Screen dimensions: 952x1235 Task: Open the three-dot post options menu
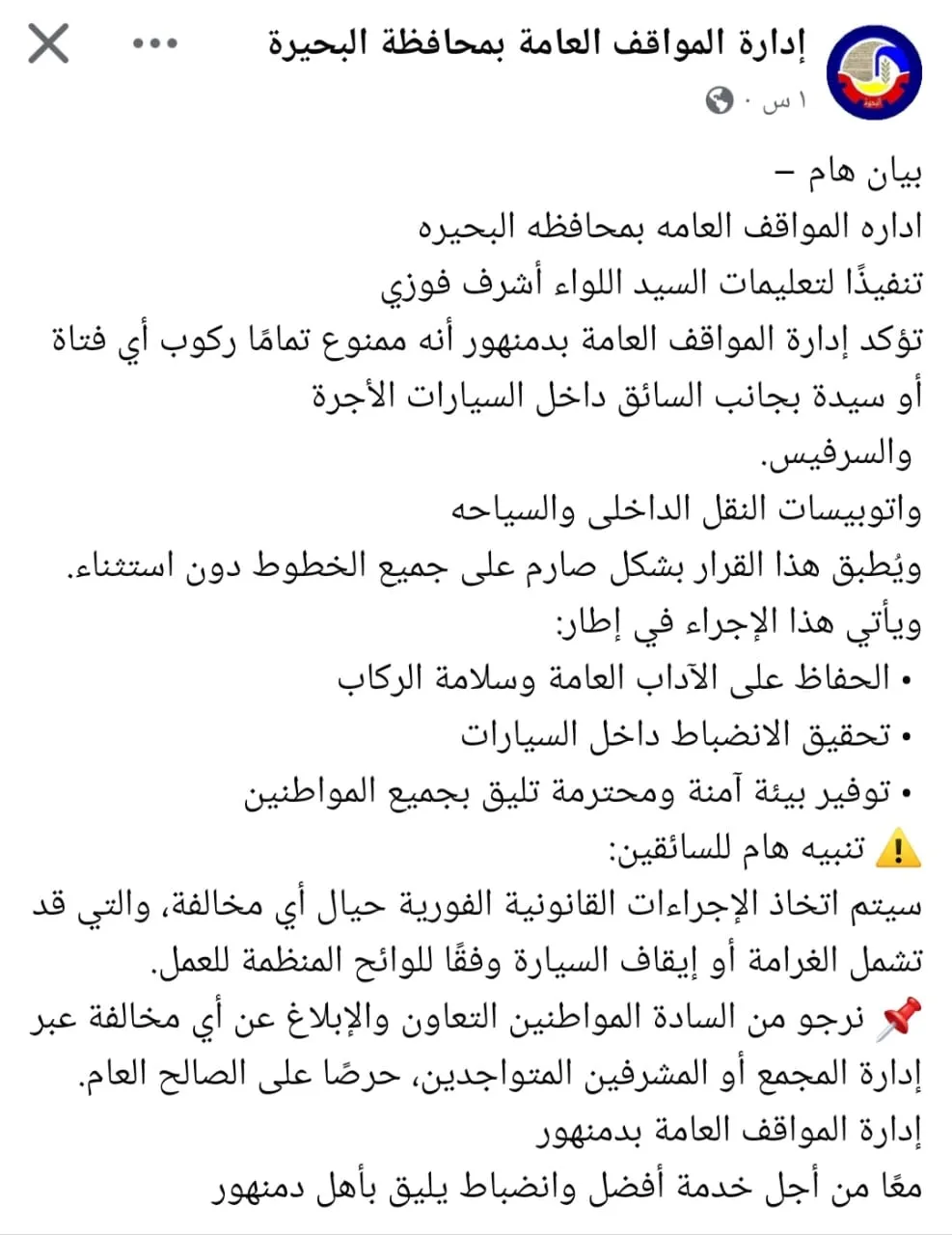155,43
